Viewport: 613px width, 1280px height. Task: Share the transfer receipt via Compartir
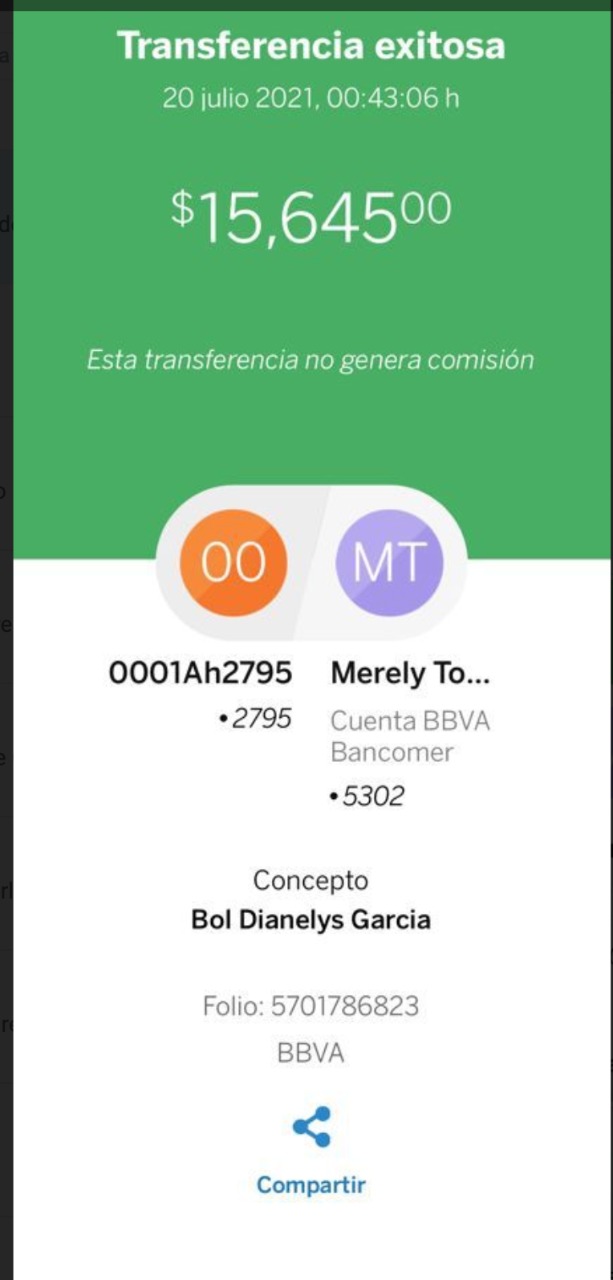point(311,1151)
